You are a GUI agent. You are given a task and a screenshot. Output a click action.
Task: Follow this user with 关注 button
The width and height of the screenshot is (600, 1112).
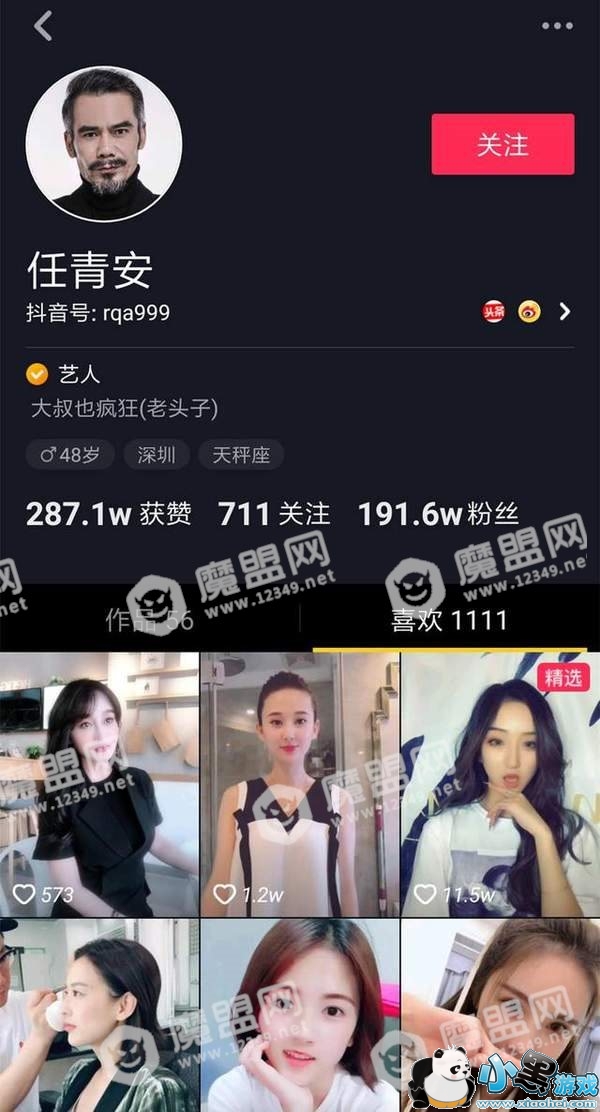click(x=502, y=144)
